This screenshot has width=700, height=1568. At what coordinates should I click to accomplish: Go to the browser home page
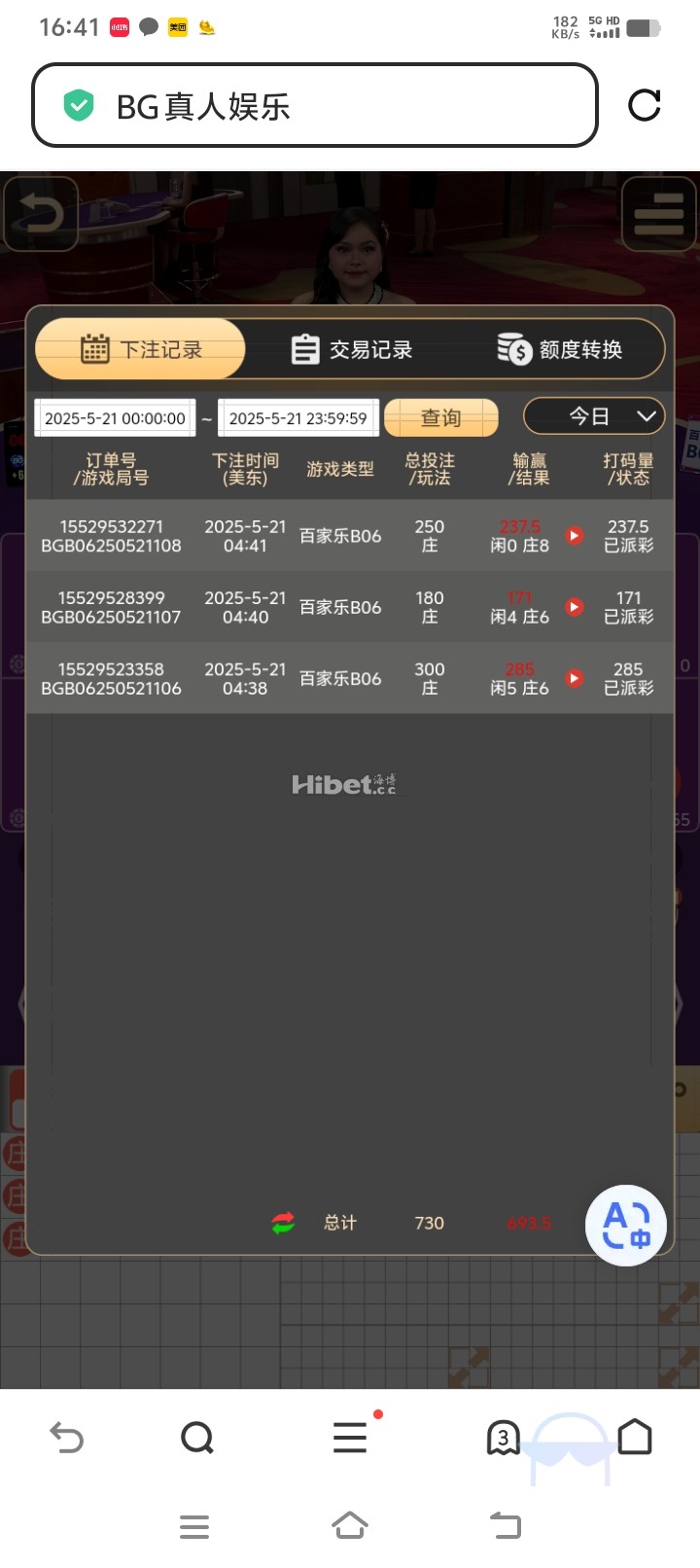(635, 1437)
